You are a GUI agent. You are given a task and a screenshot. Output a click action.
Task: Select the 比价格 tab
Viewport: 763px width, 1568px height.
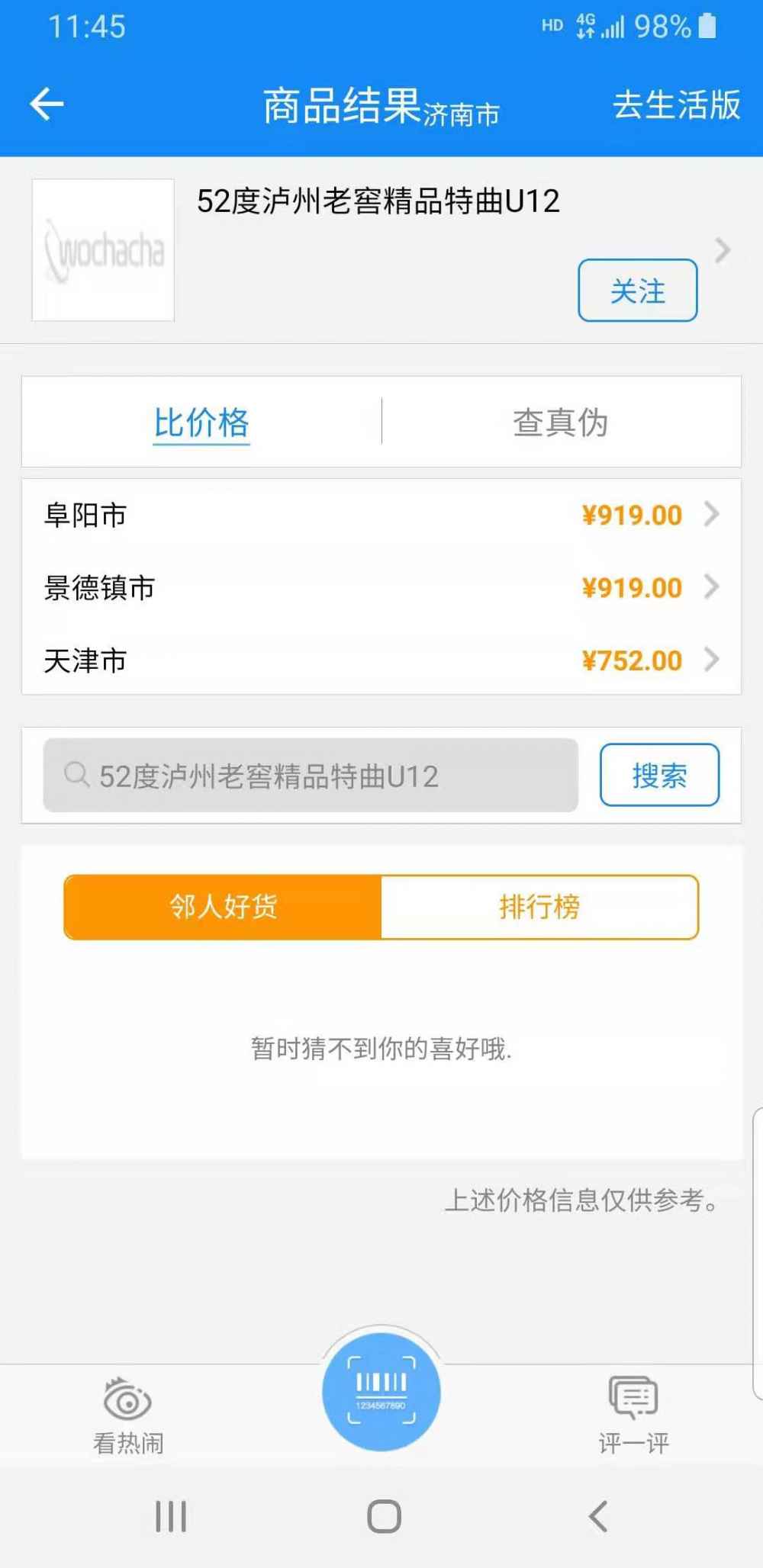tap(201, 422)
